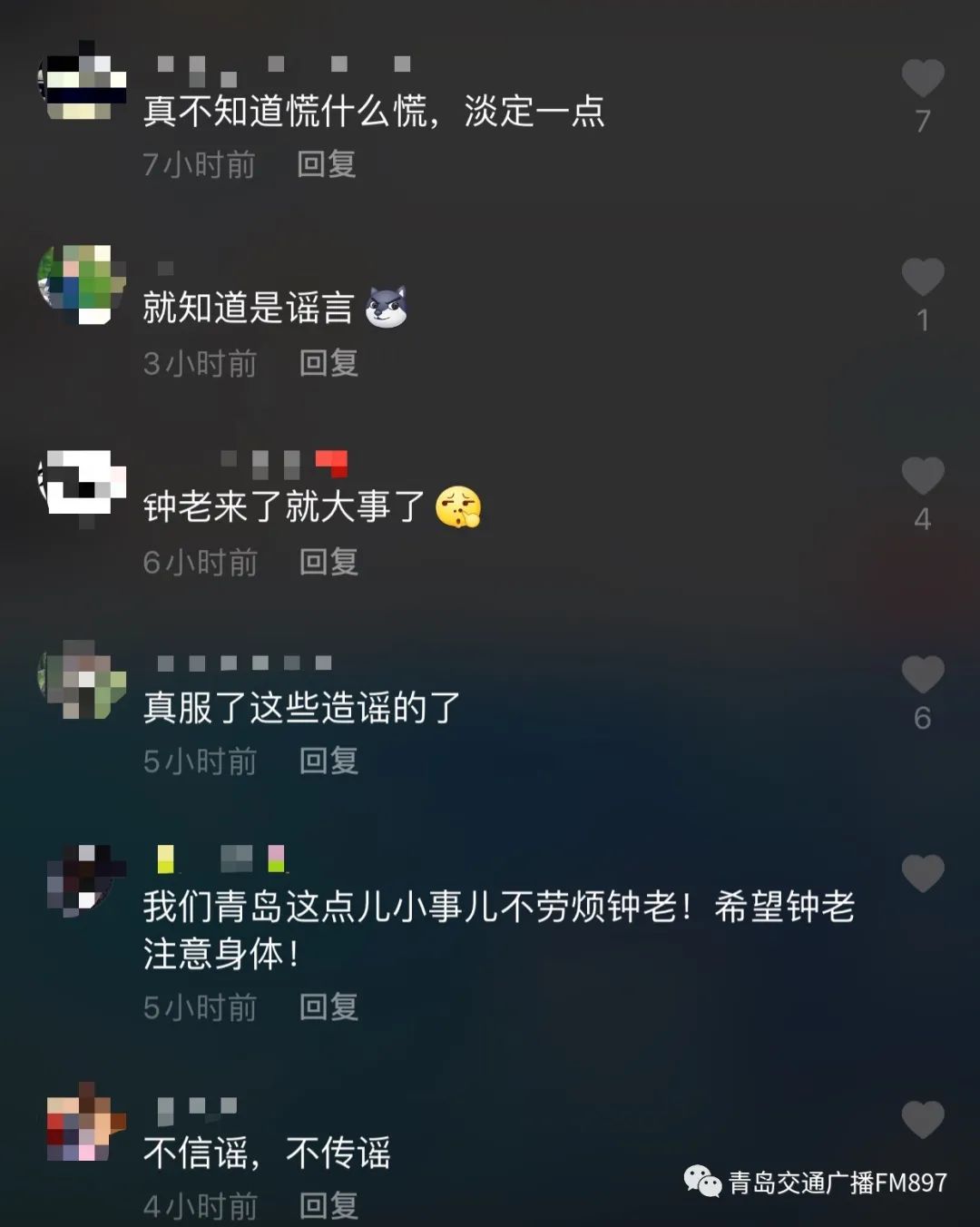This screenshot has width=980, height=1227.
Task: Like the comment "真不知道慌什么慌，淡定一点"
Action: coord(923,78)
